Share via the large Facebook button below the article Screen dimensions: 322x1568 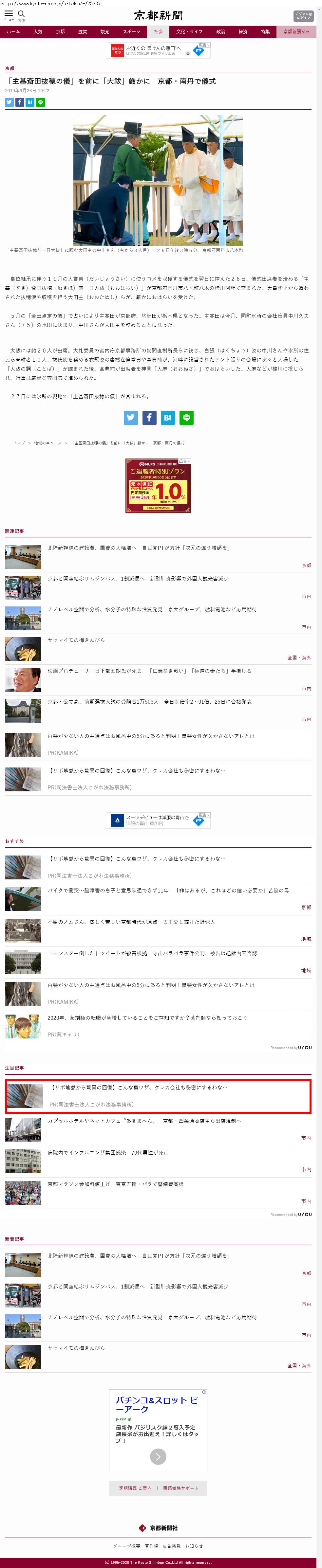point(149,418)
